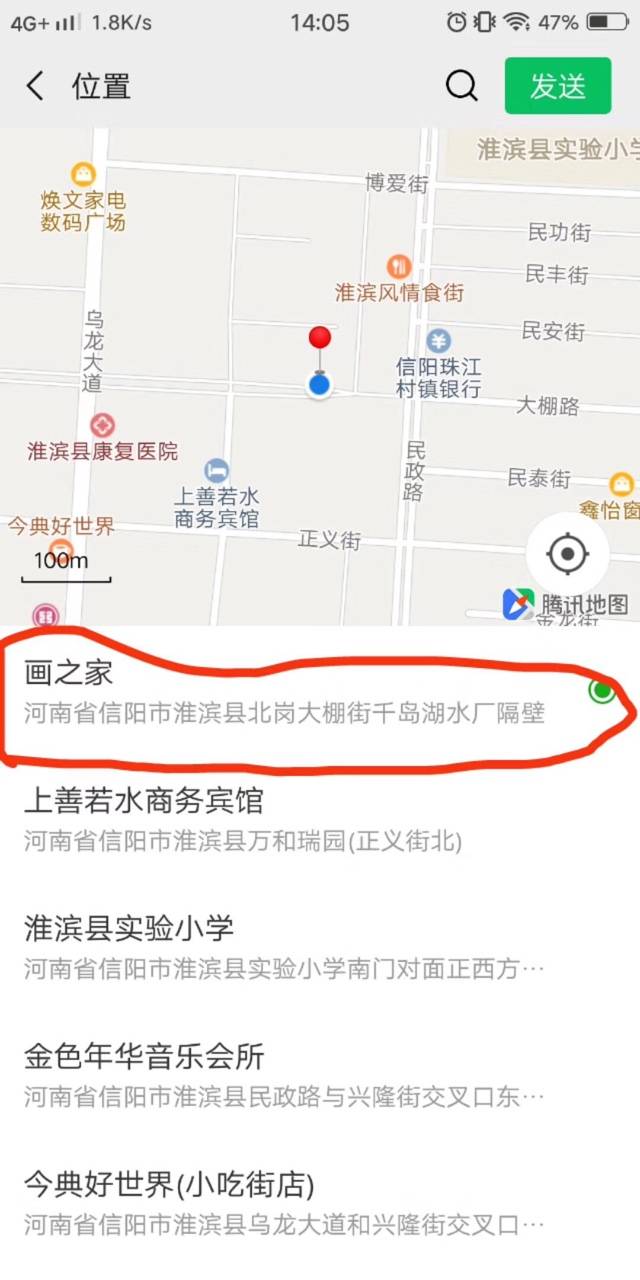Tap the green 发送 button
The width and height of the screenshot is (640, 1280).
coord(558,86)
